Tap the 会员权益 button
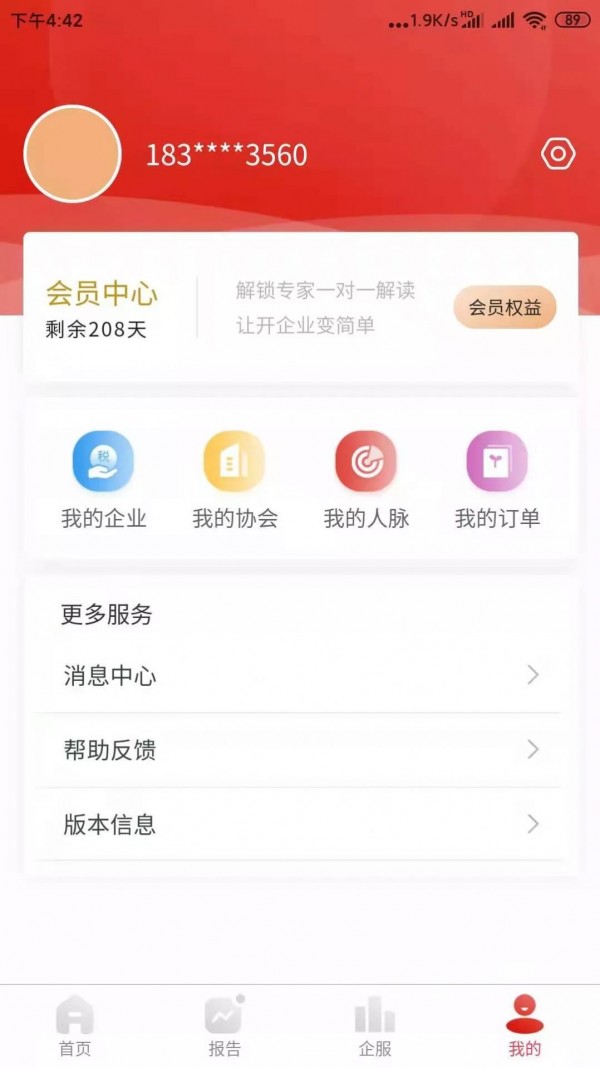 pyautogui.click(x=505, y=308)
